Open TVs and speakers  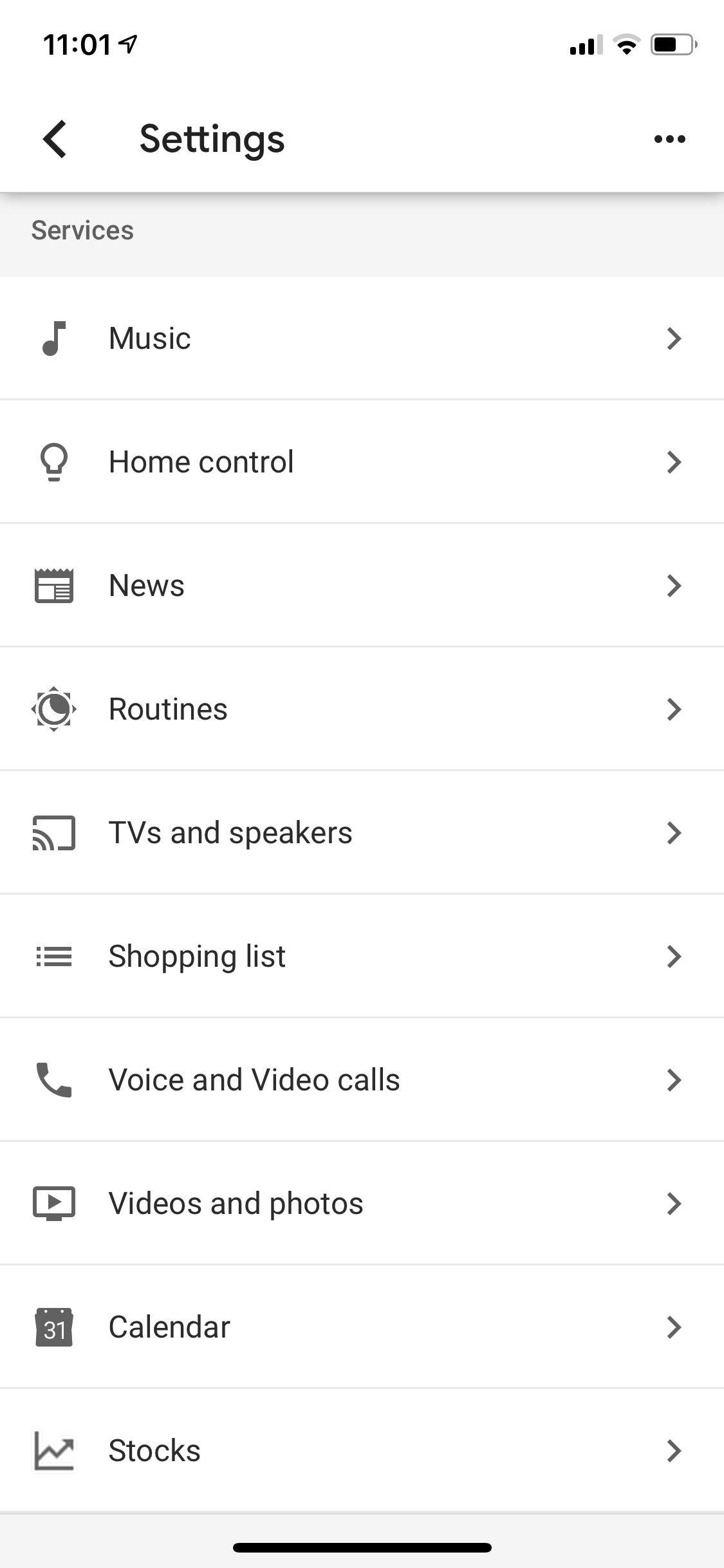click(x=362, y=833)
